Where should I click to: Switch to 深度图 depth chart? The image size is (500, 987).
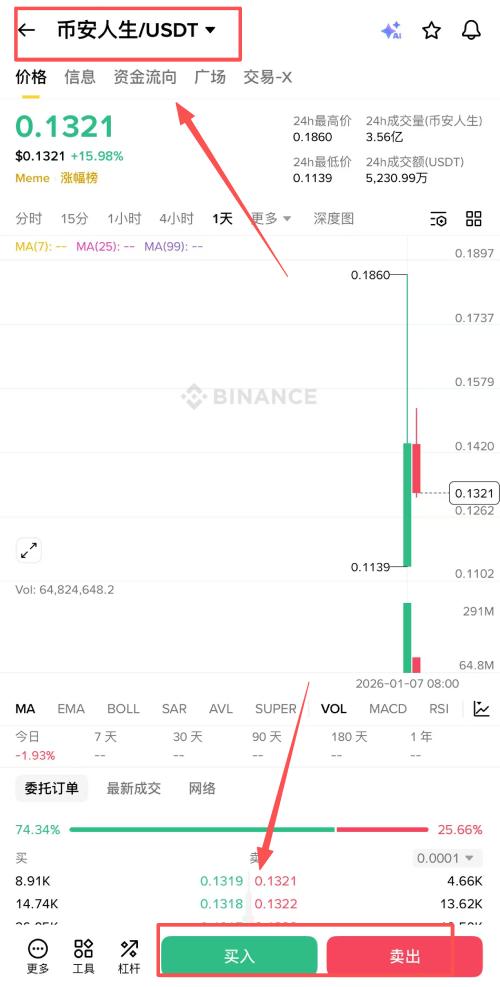click(334, 218)
